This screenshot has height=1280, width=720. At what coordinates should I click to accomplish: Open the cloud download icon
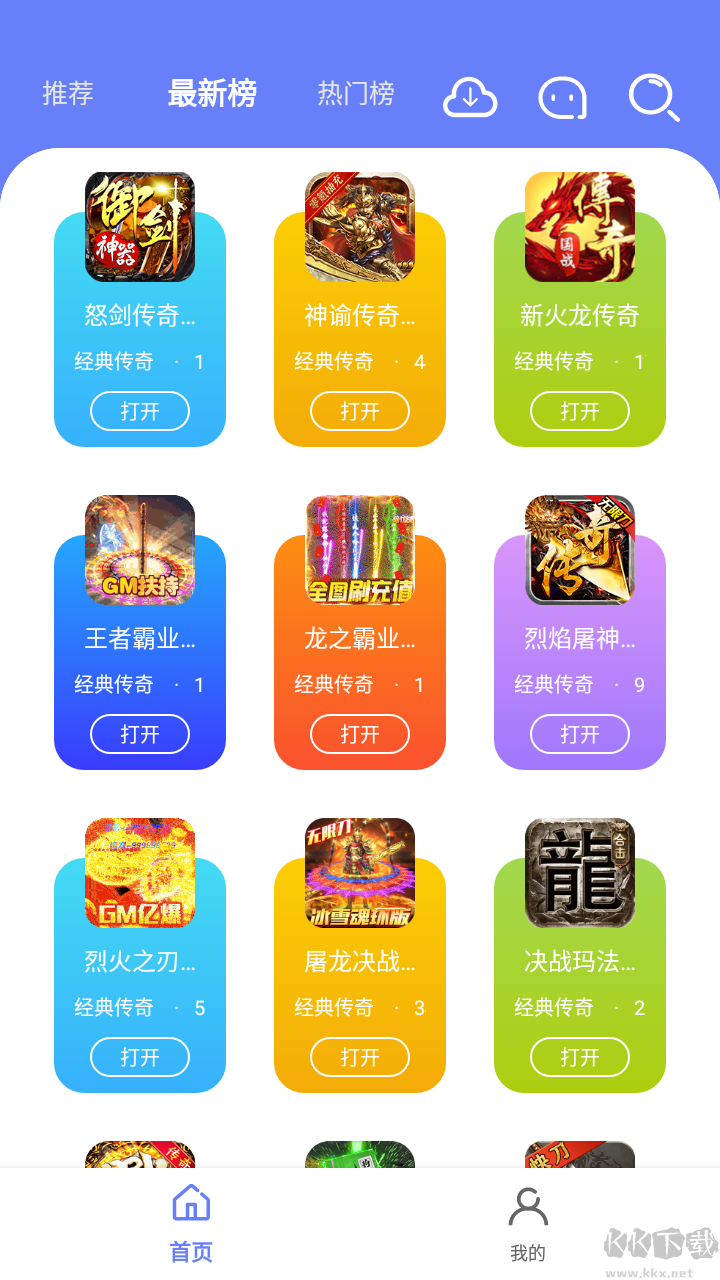tap(470, 96)
